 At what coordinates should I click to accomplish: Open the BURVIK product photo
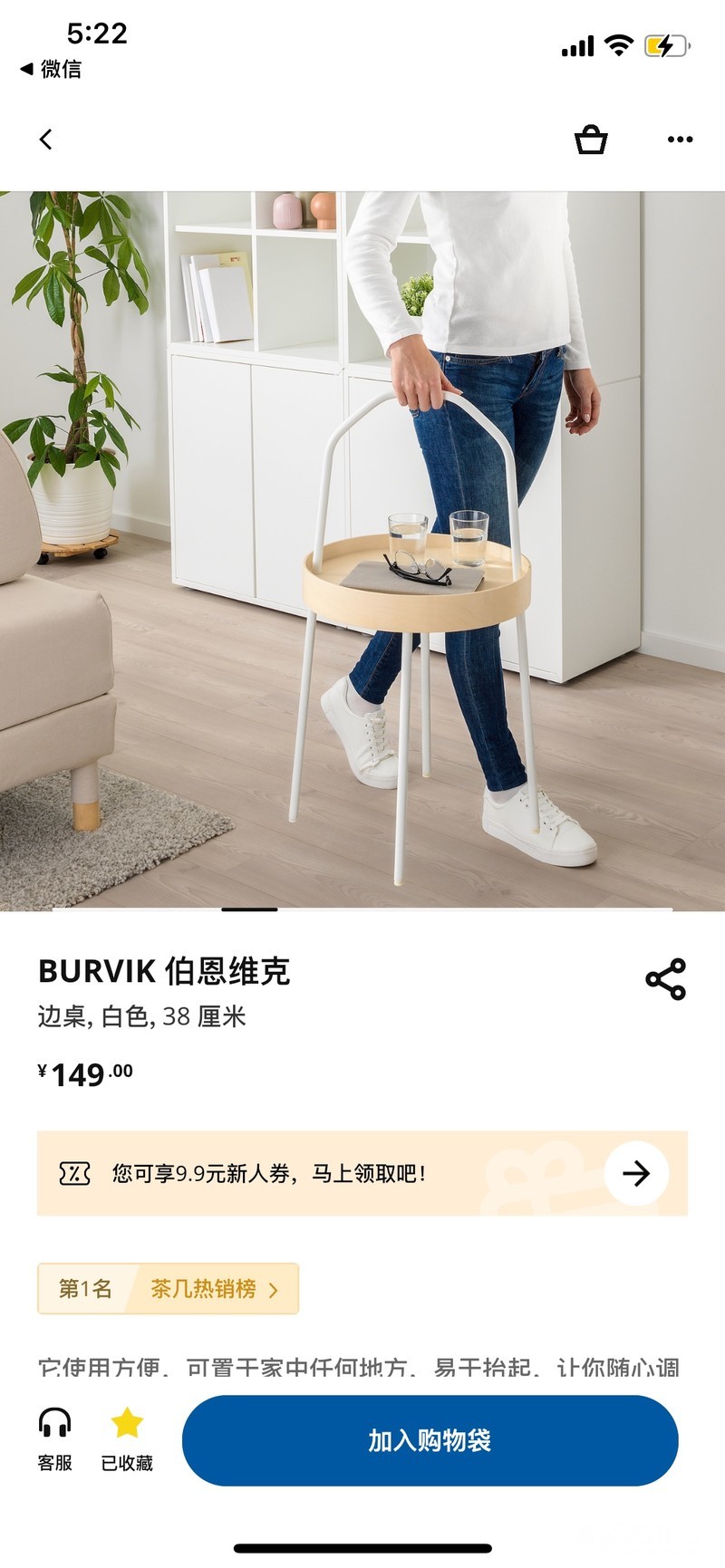[362, 551]
